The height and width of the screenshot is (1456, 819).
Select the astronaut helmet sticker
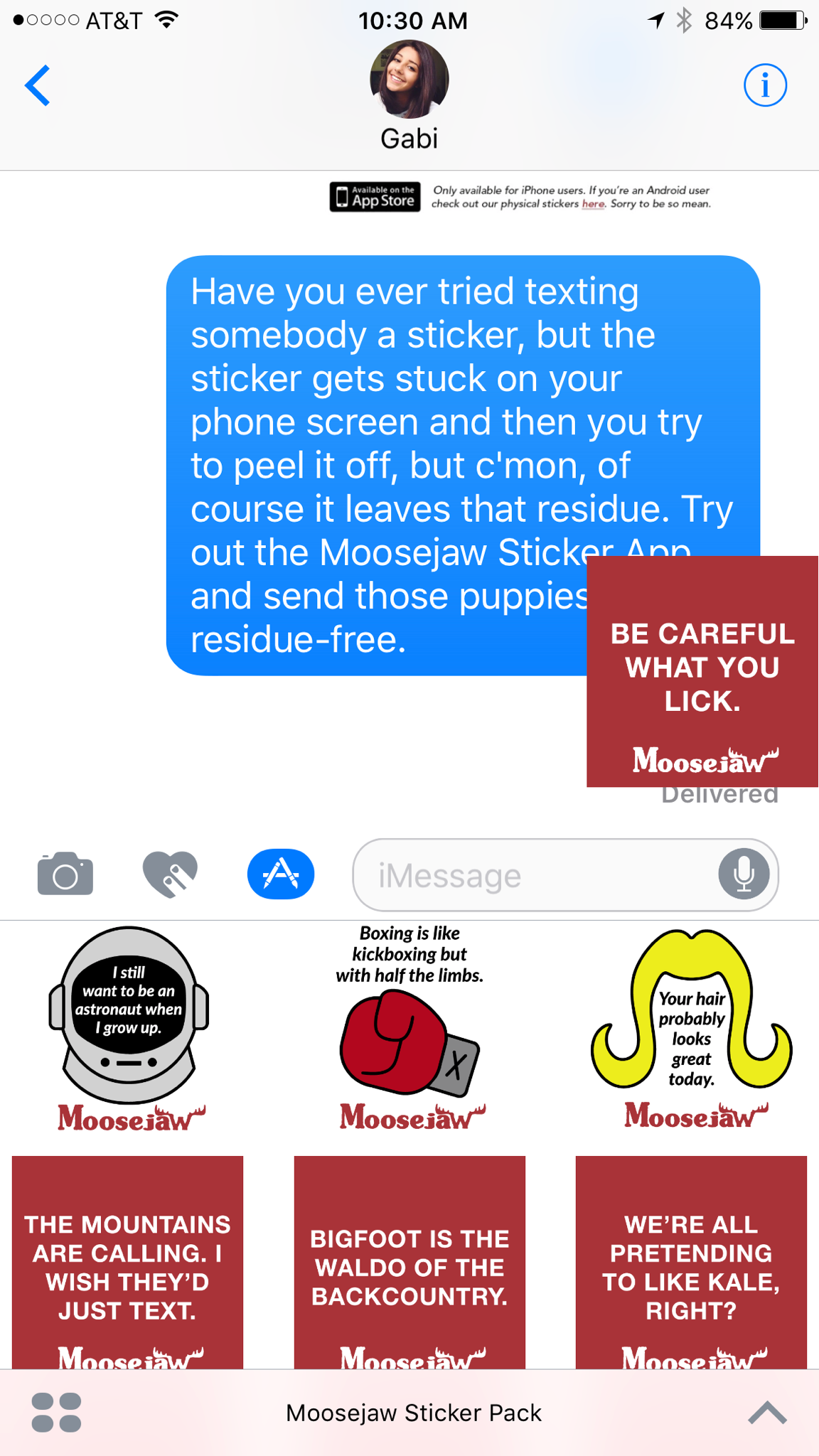[x=129, y=1028]
